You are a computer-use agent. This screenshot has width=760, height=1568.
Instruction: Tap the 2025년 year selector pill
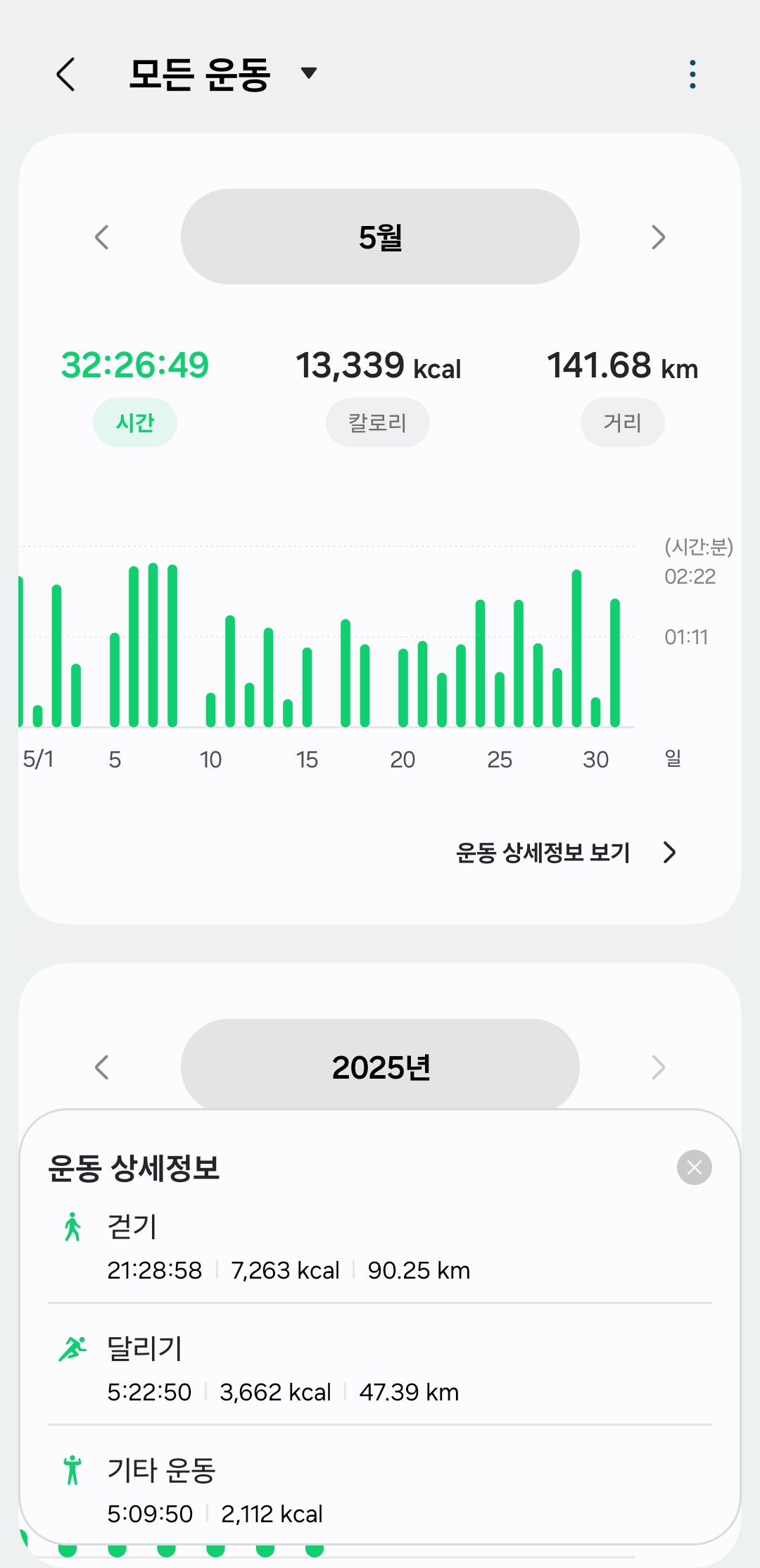(x=380, y=1066)
